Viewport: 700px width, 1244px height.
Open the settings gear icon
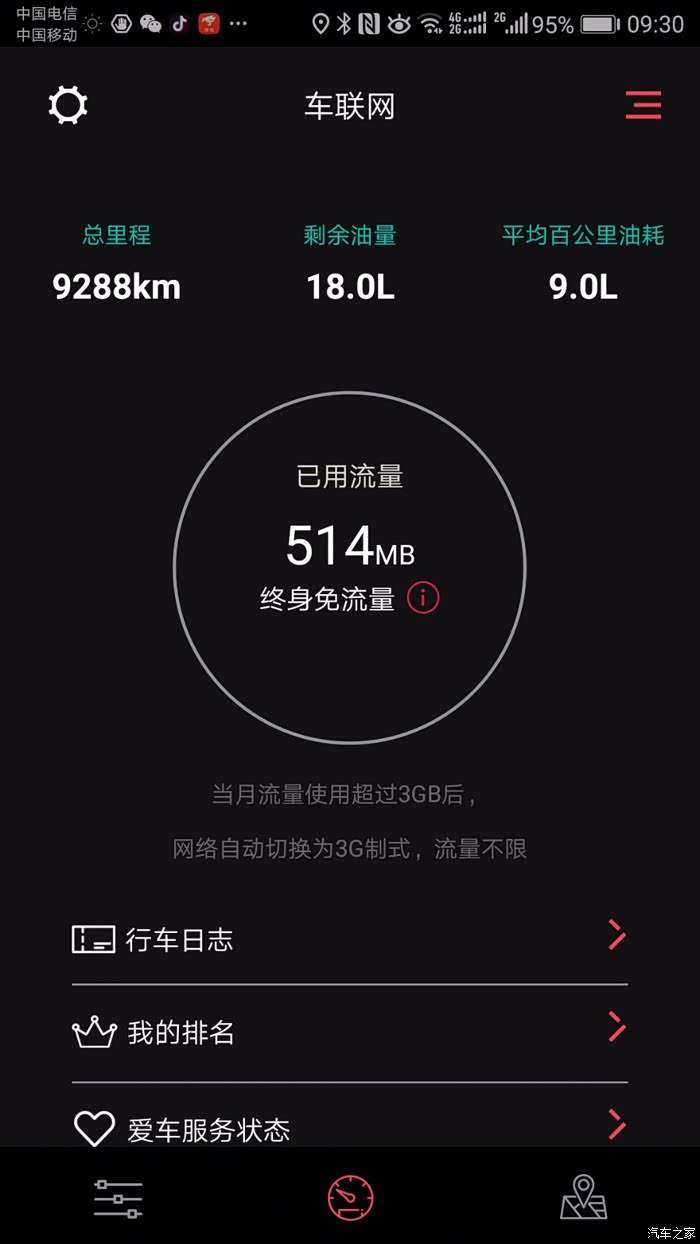coord(68,105)
